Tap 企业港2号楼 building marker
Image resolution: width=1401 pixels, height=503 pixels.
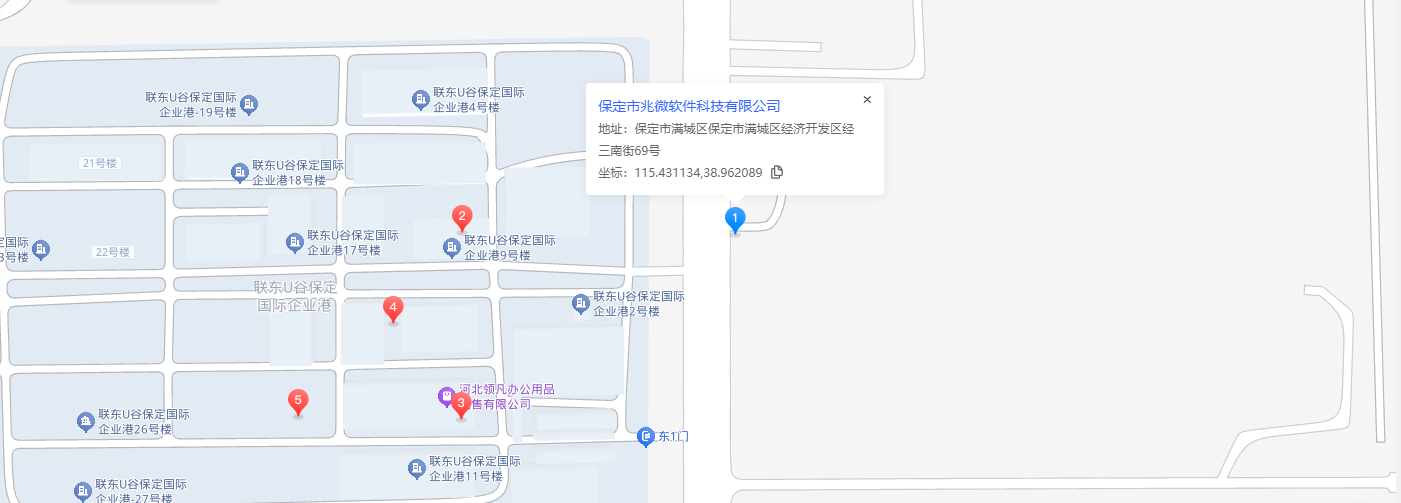581,303
